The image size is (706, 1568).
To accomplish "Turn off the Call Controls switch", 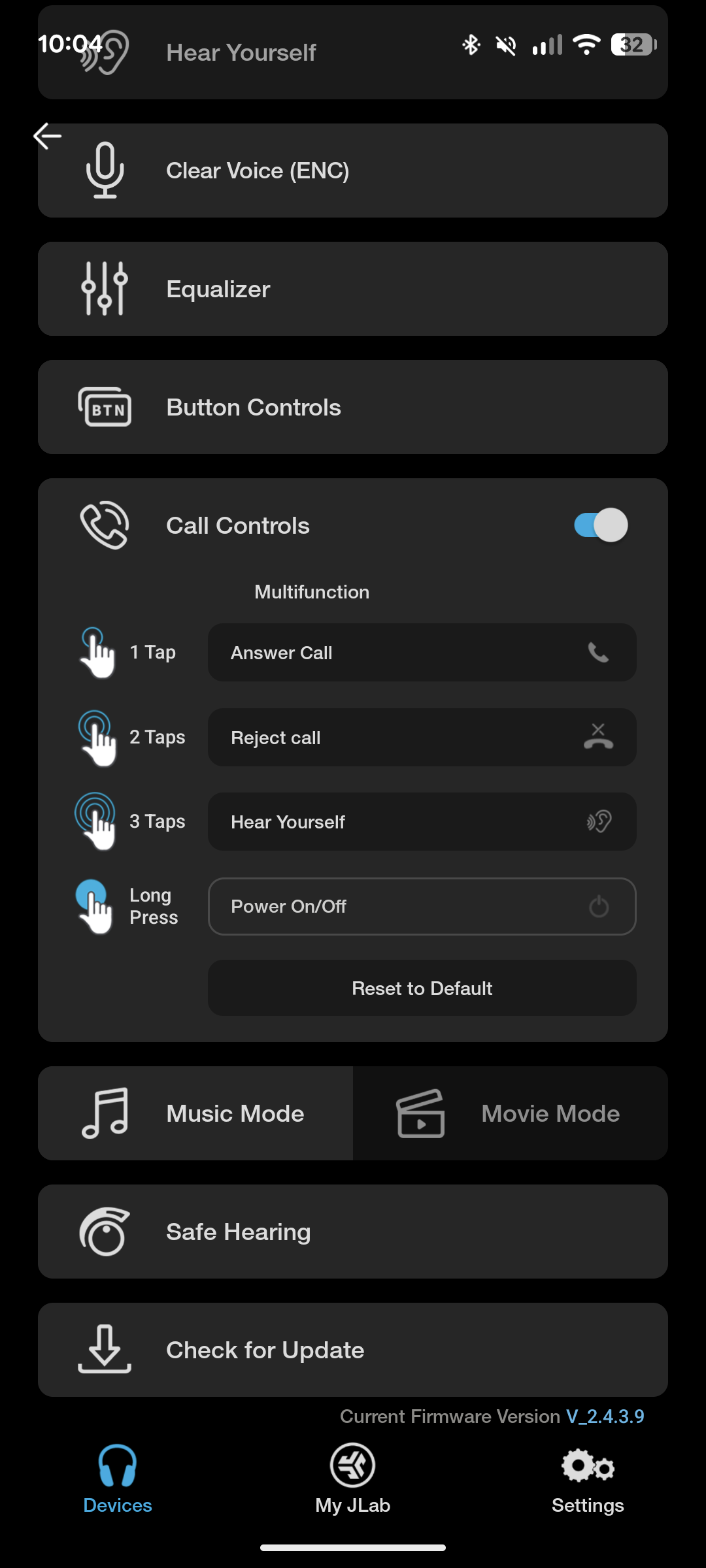I will coord(601,525).
